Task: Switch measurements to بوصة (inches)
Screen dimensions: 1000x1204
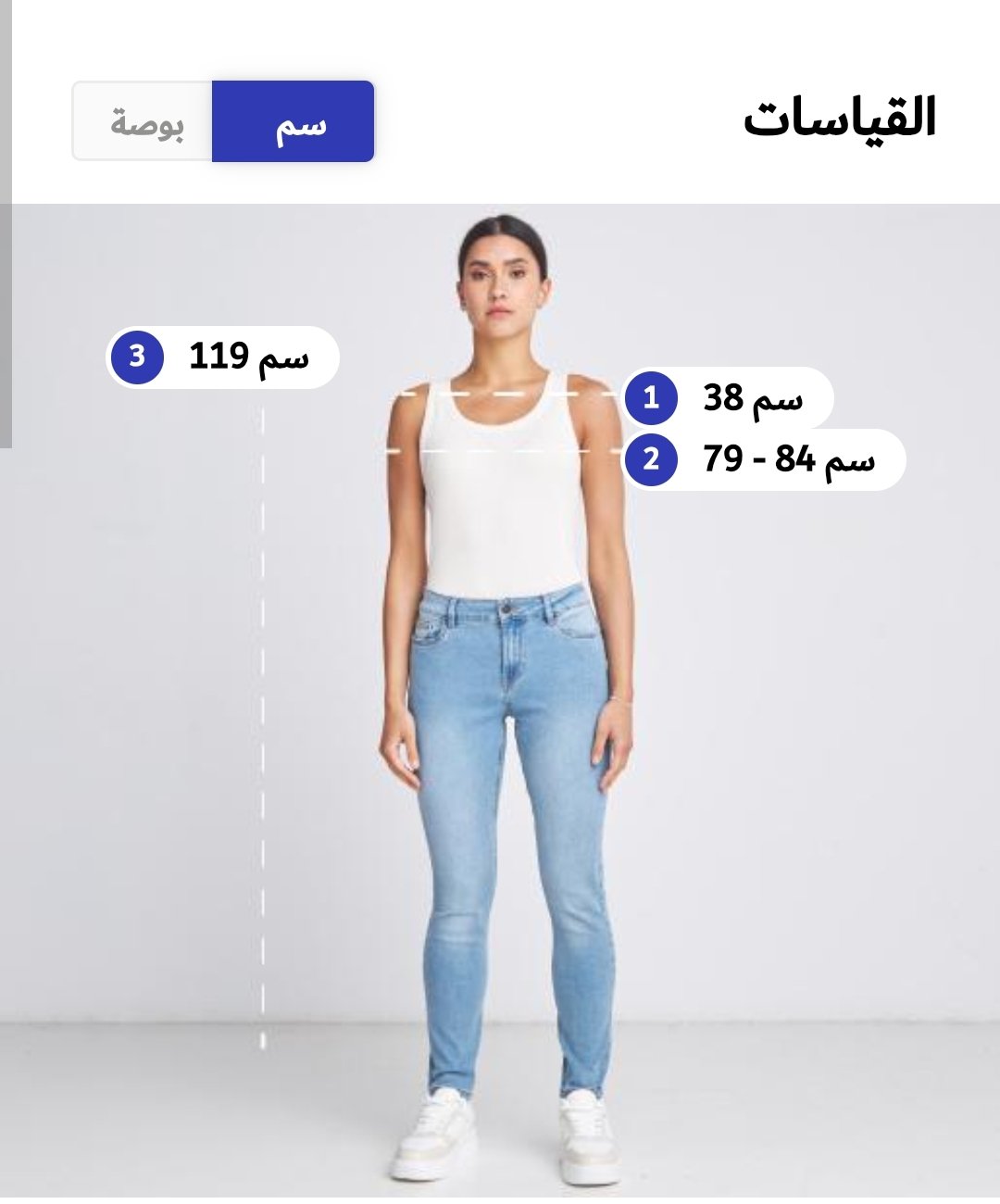Action: (x=145, y=122)
